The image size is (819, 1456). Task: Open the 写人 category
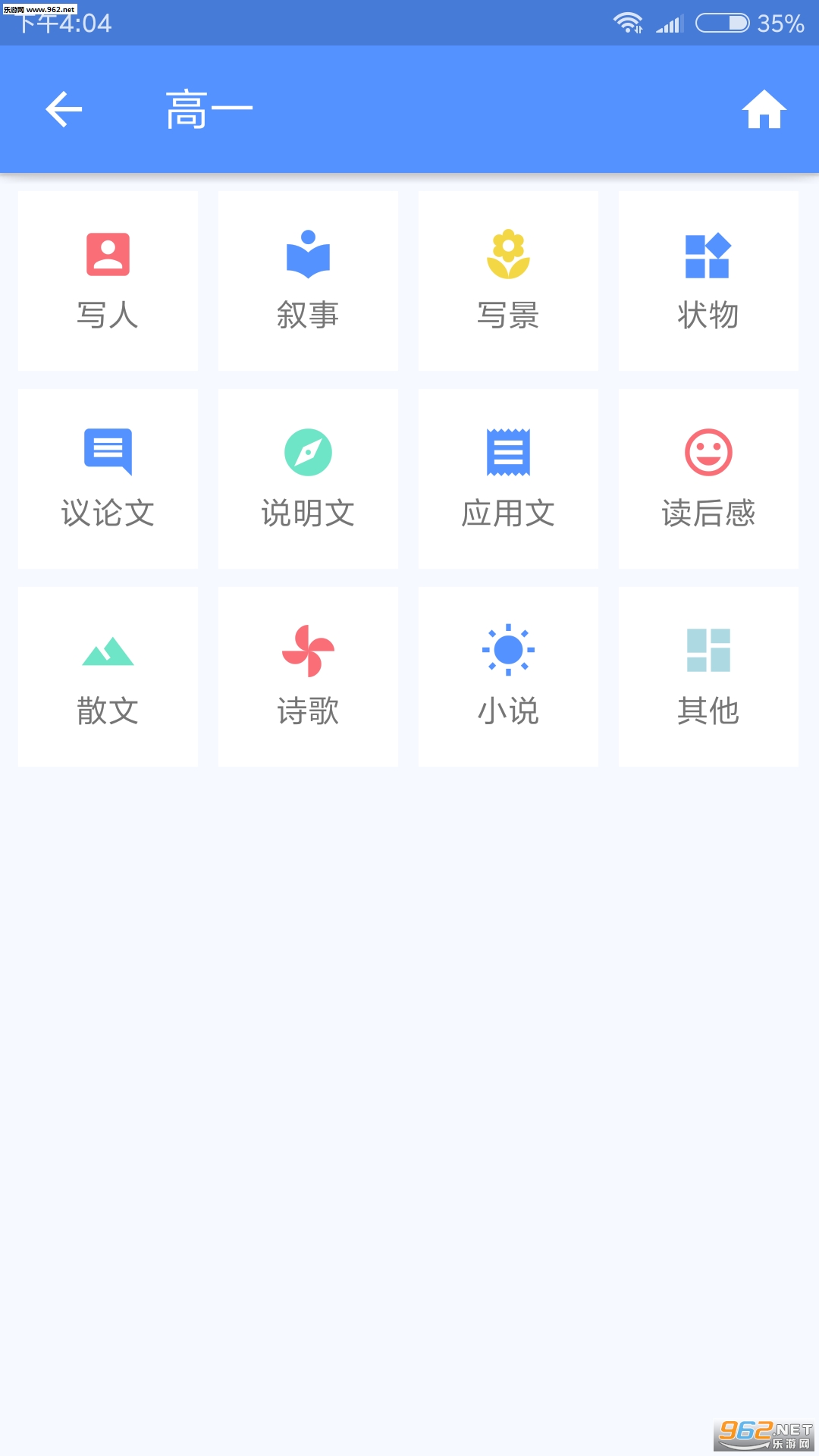point(108,281)
